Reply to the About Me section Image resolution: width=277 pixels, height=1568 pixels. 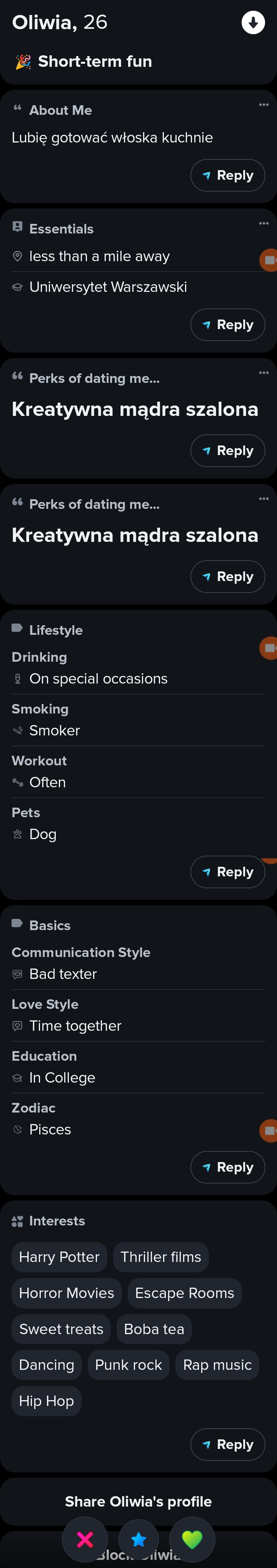pos(228,175)
